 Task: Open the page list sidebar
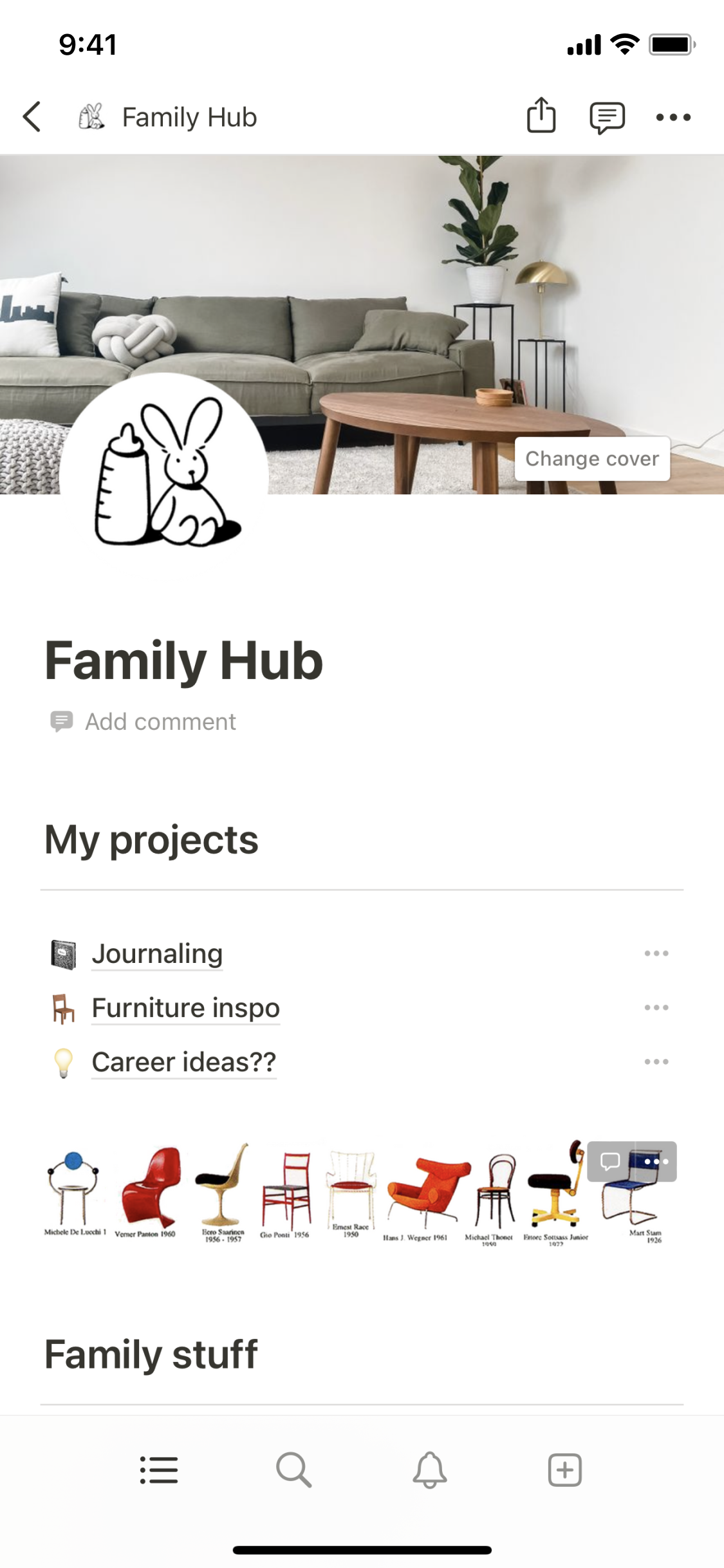click(x=159, y=1470)
